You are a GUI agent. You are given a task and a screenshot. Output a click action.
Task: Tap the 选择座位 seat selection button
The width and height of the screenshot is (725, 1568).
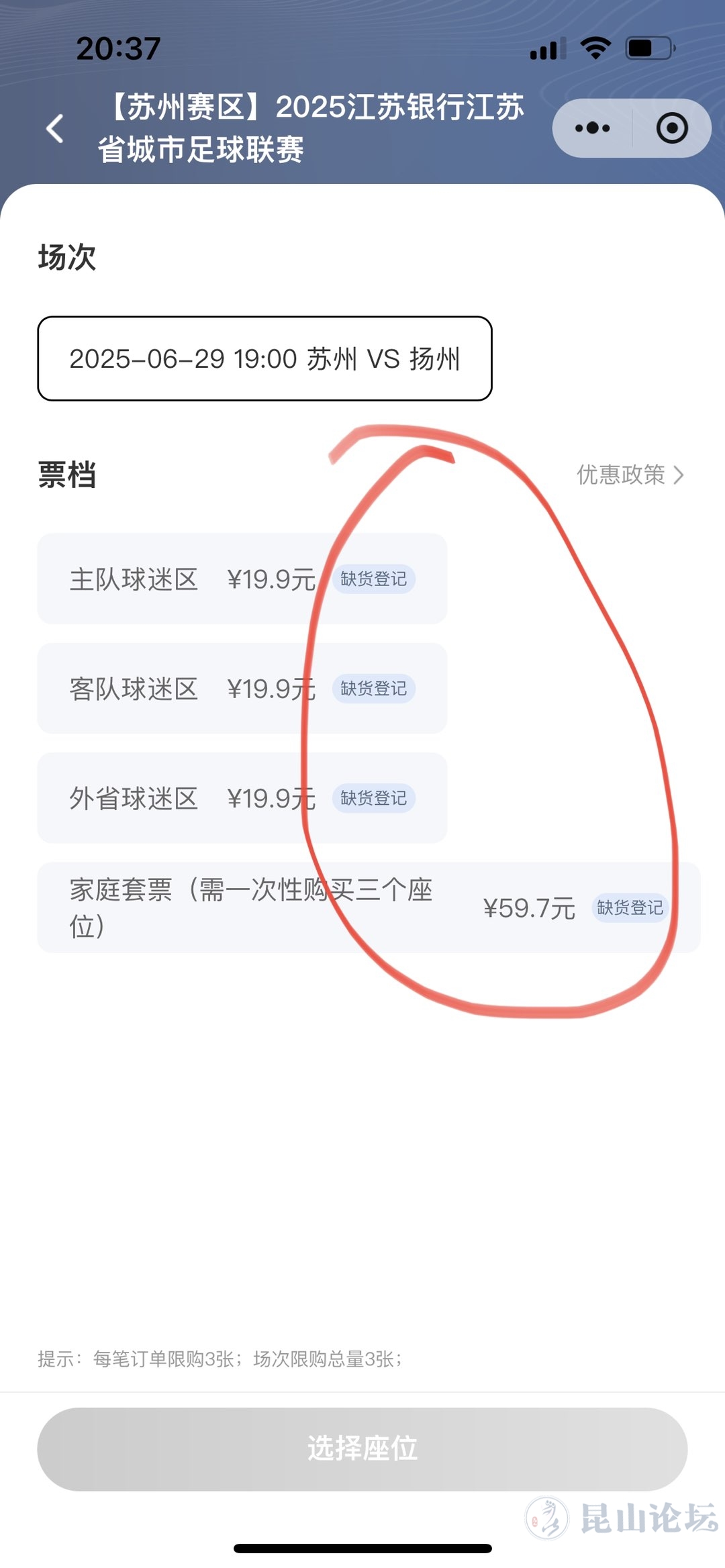point(362,1449)
